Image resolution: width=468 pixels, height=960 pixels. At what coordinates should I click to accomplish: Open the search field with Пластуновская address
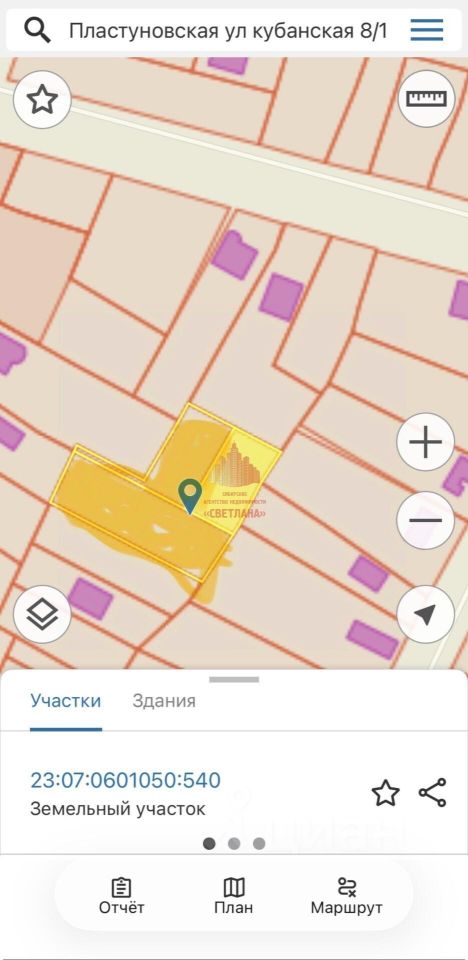coord(228,30)
